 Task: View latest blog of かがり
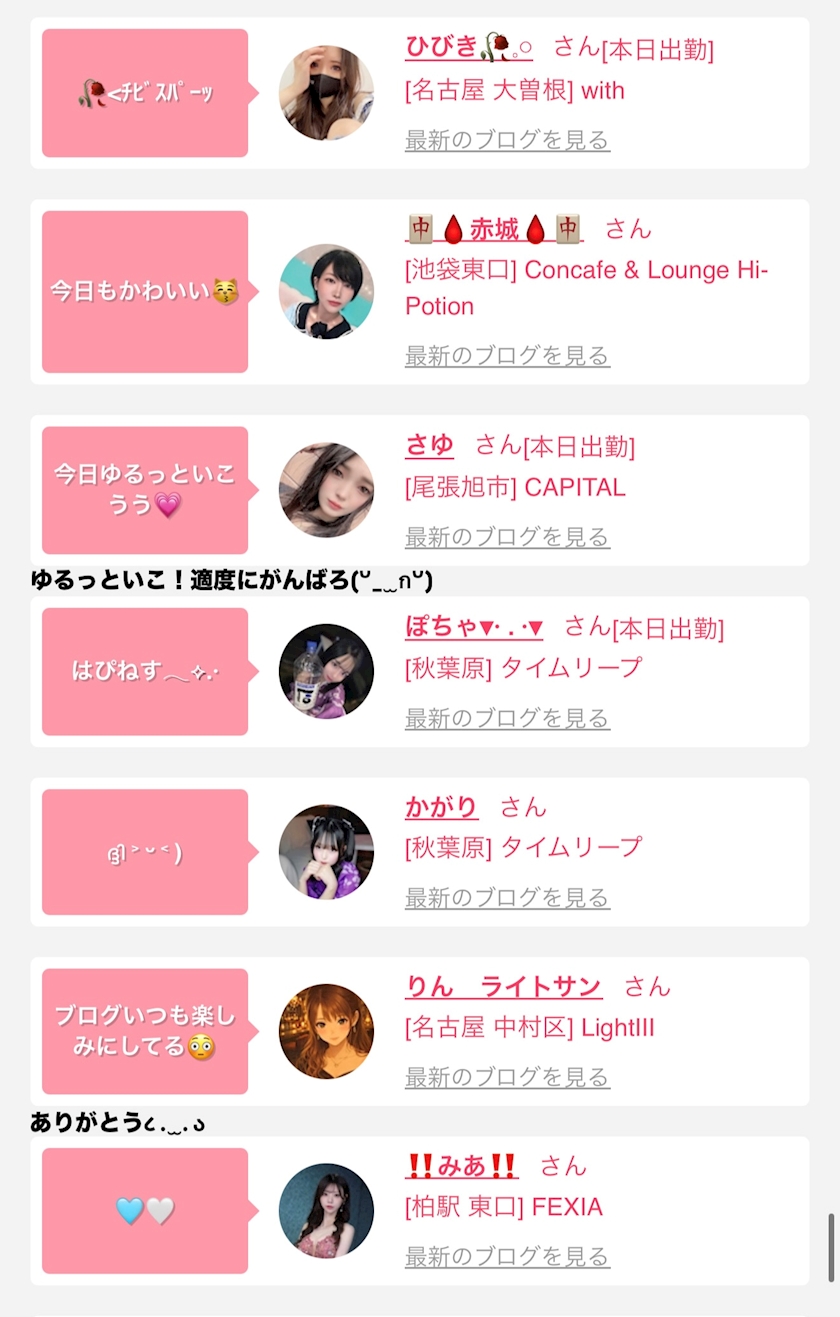tap(507, 898)
